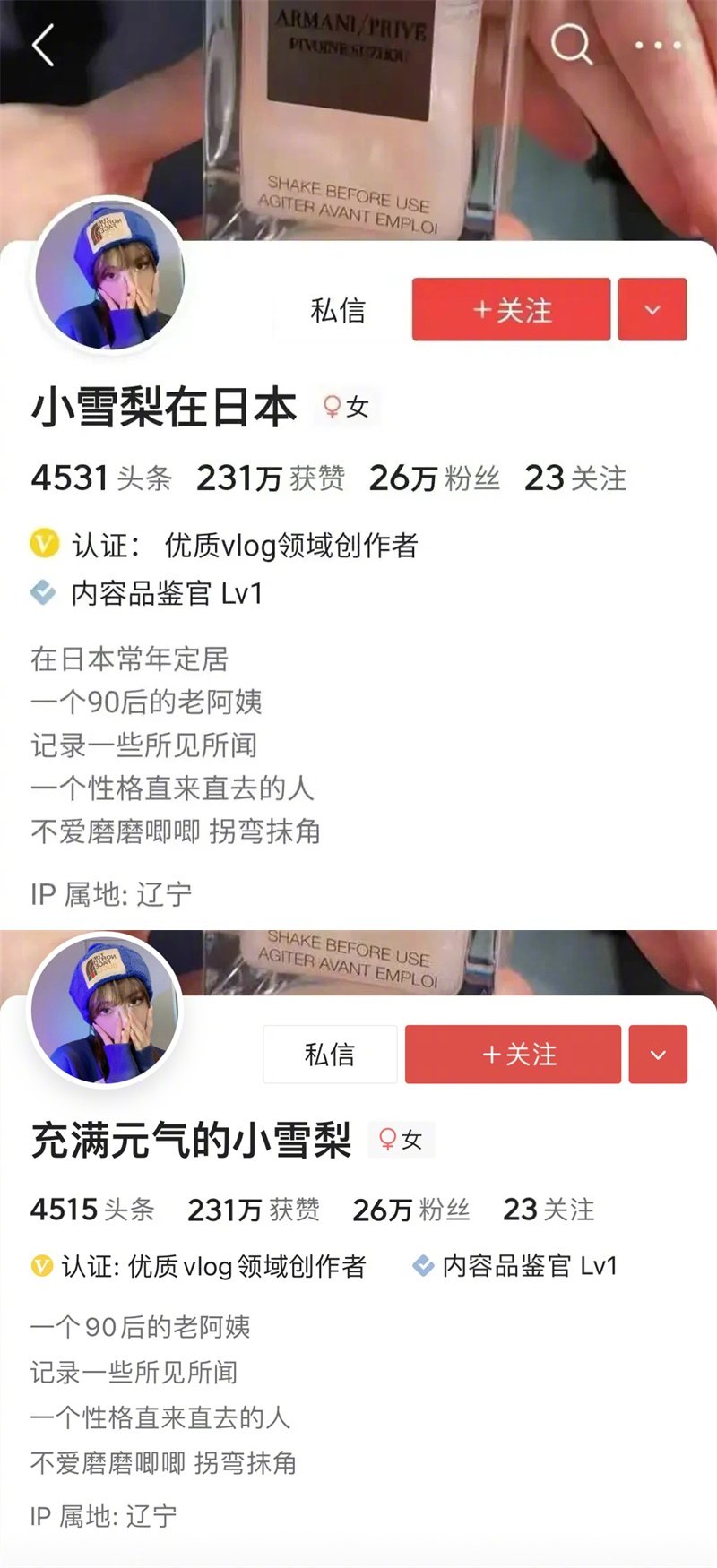Expand the chevron beside the lower 关注 button

click(x=659, y=1055)
